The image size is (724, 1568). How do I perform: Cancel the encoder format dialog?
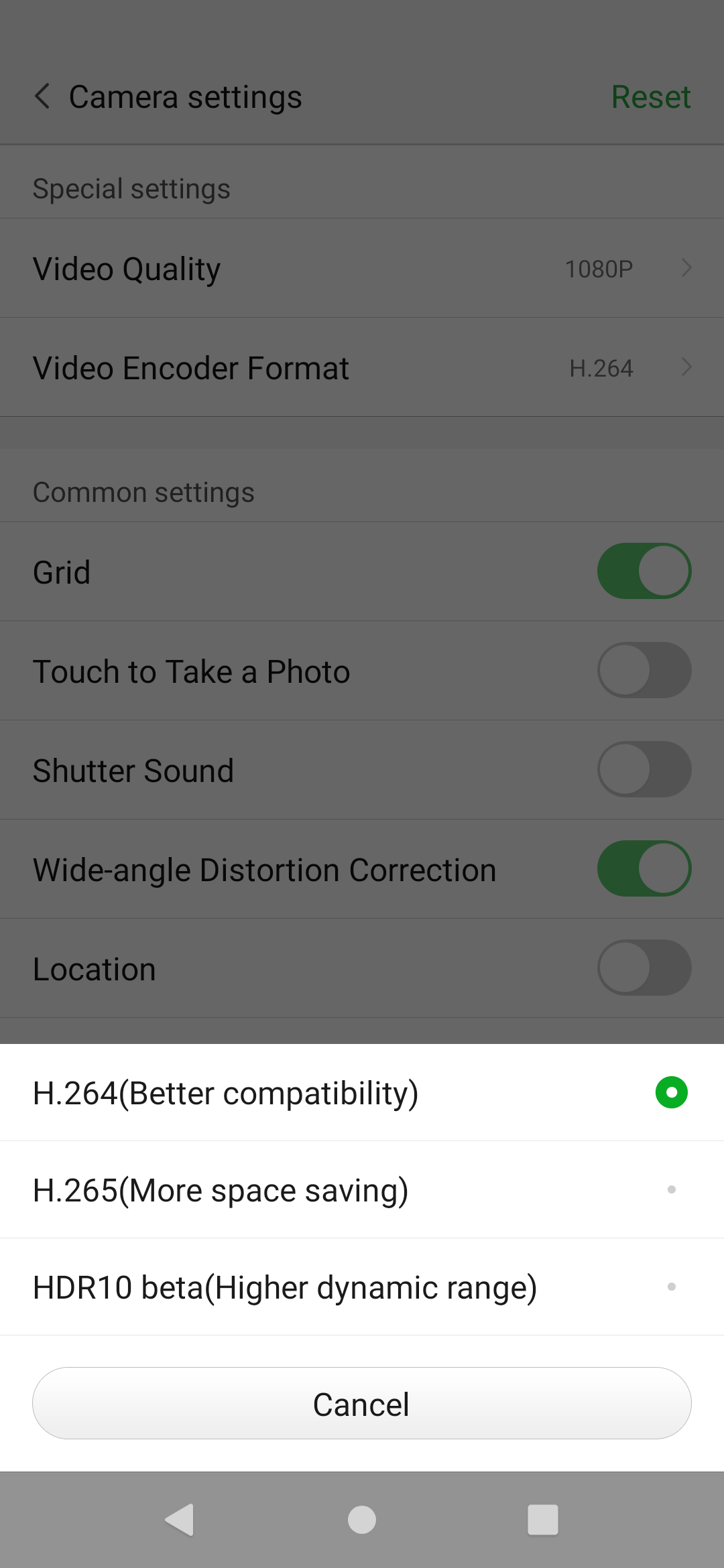[x=362, y=1404]
